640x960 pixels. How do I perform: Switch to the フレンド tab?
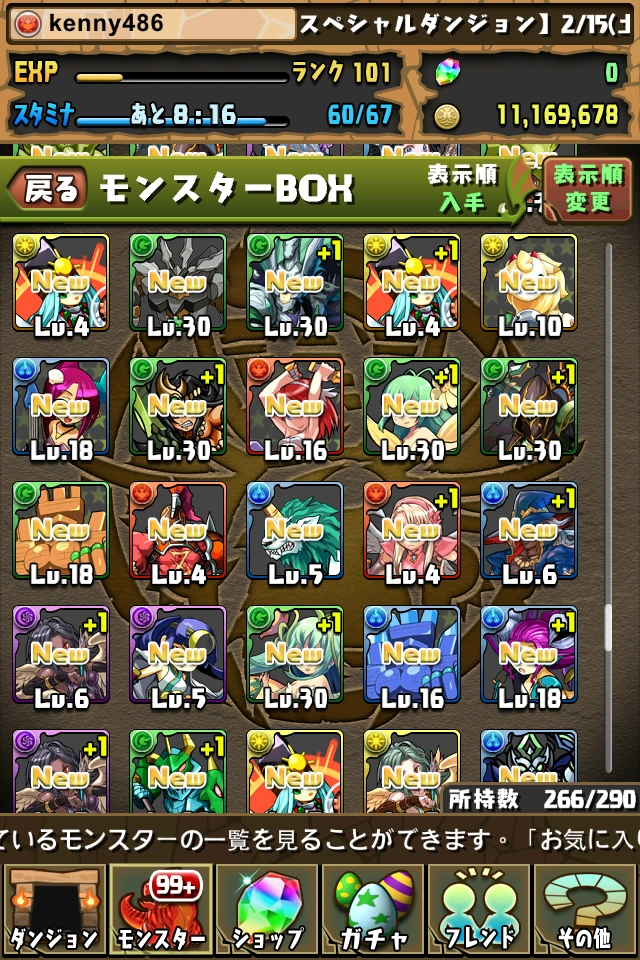479,910
